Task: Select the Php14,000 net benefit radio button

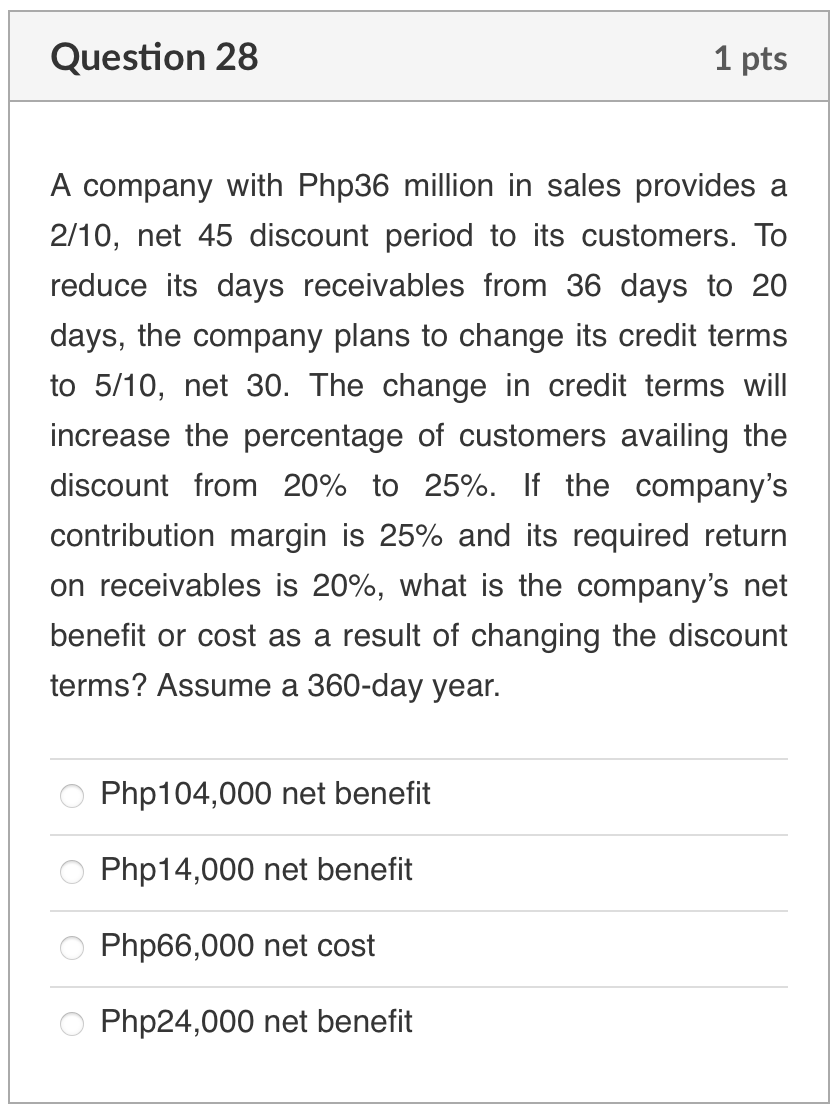Action: tap(71, 871)
